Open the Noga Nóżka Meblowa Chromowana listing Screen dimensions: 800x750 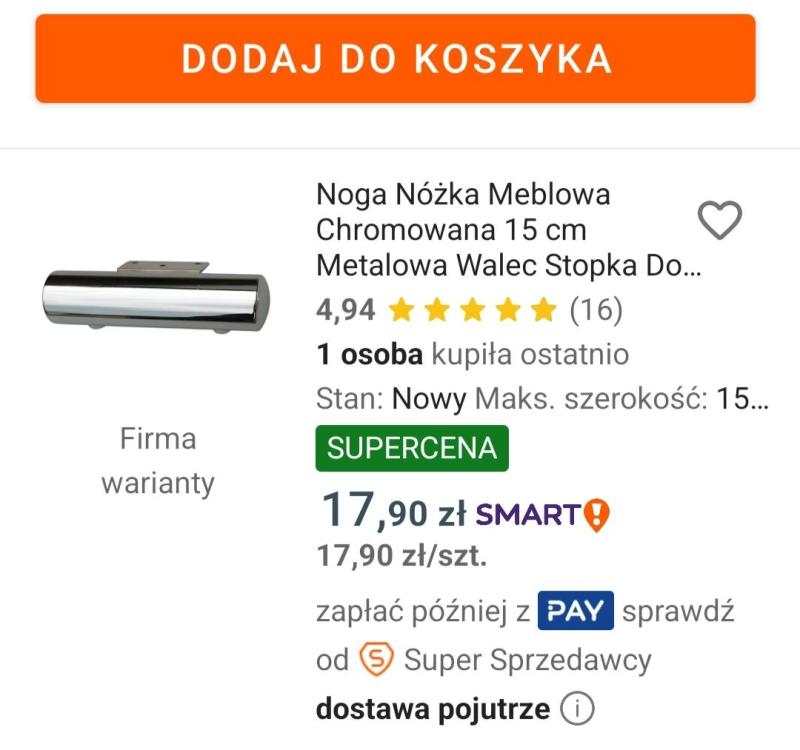508,229
